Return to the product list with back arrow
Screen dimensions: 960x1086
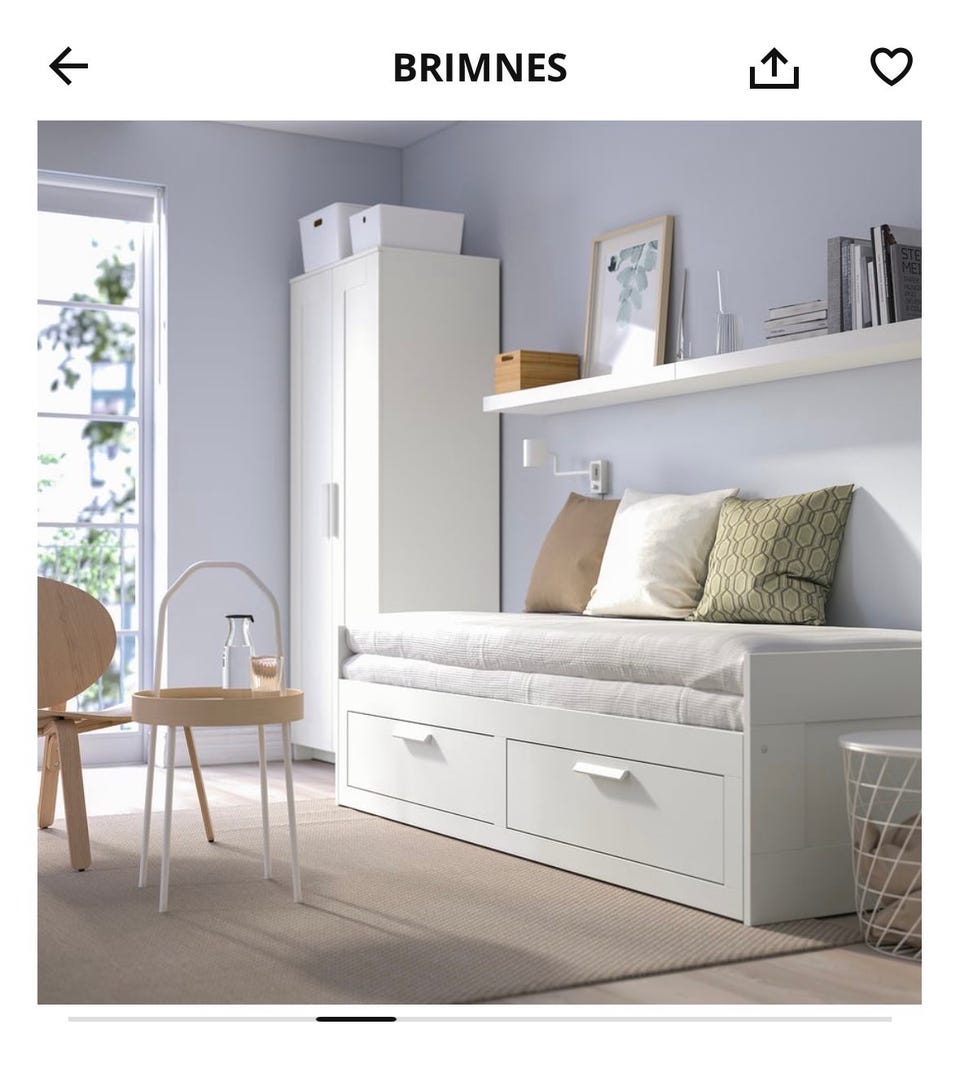point(66,68)
